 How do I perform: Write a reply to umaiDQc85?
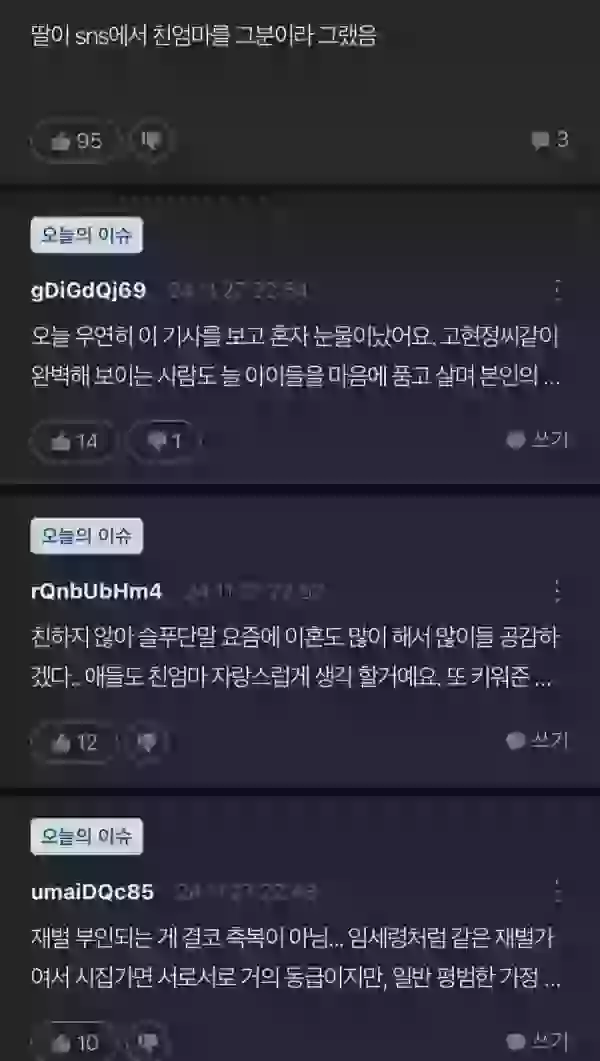536,1041
